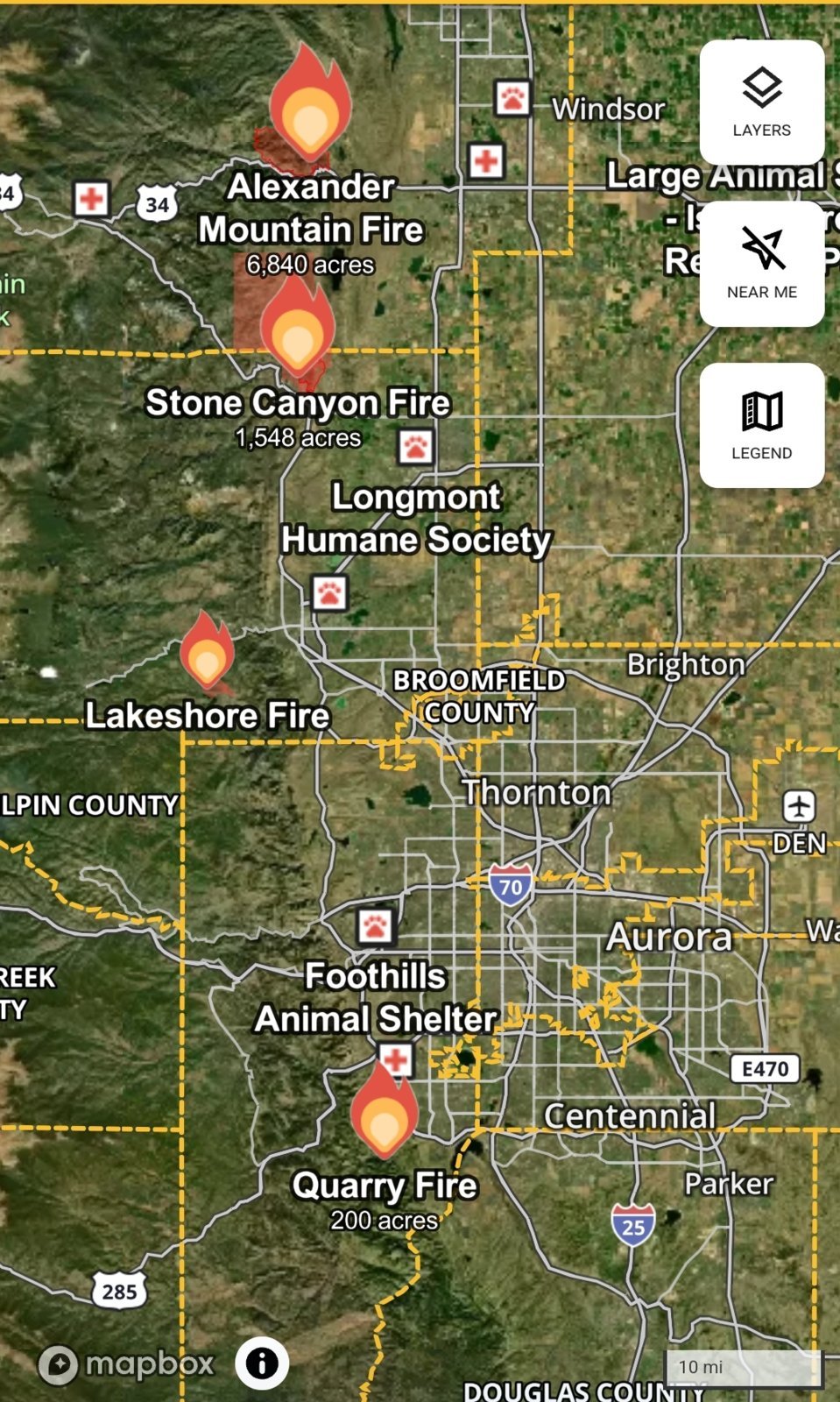Tap the red cross marker above Quarry Fire
The width and height of the screenshot is (840, 1402).
(396, 1059)
